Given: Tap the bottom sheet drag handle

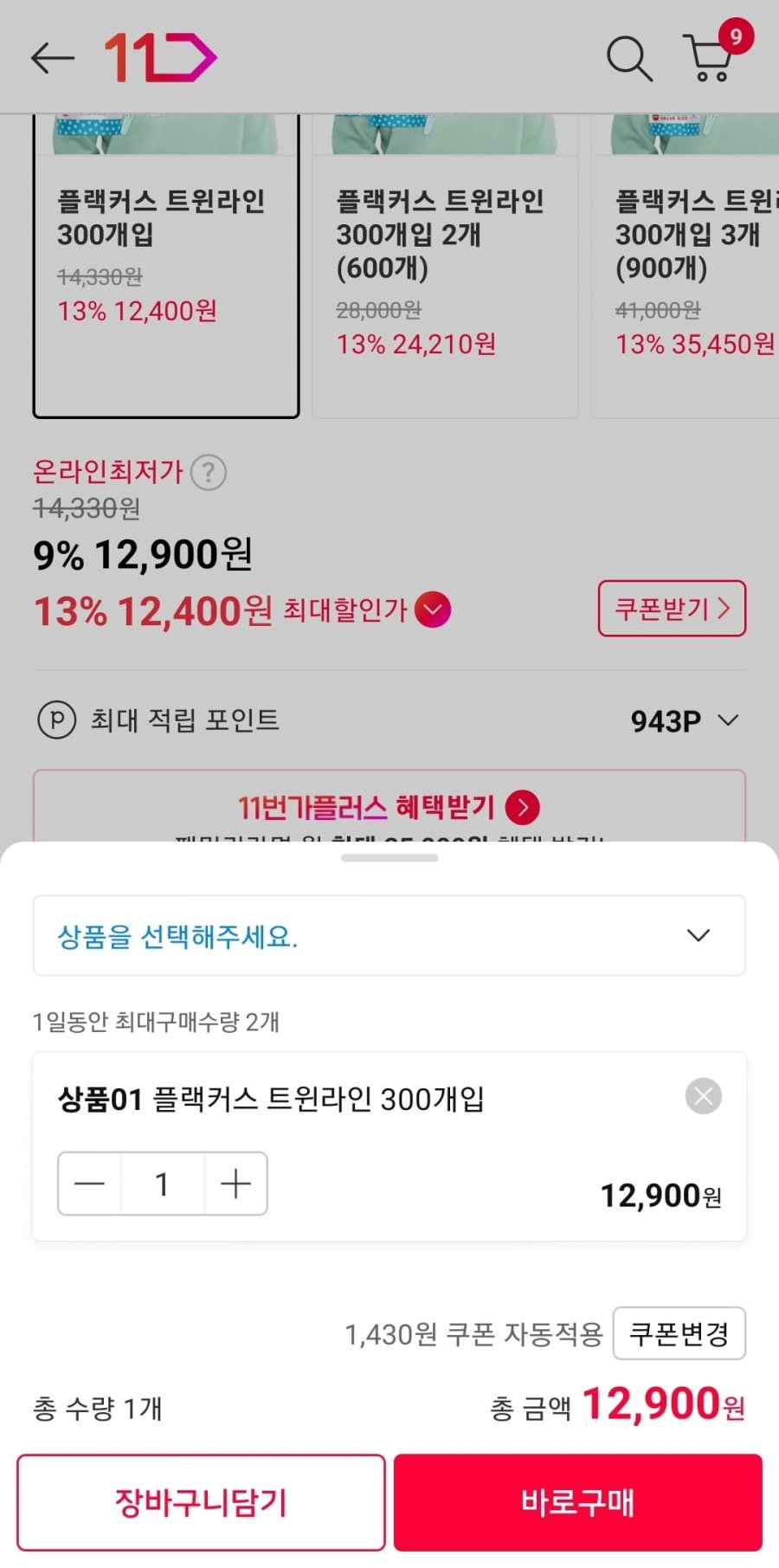Looking at the screenshot, I should click(389, 858).
